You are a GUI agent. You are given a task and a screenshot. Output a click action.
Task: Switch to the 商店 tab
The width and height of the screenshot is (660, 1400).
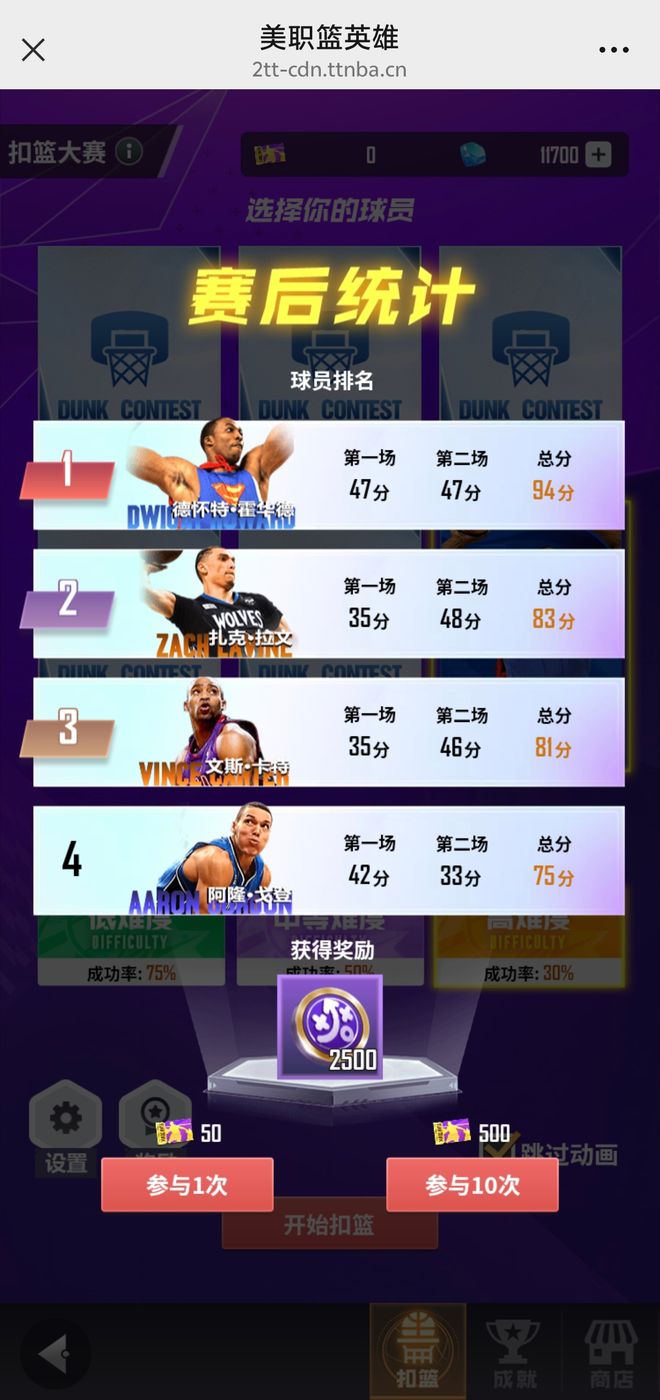611,1352
